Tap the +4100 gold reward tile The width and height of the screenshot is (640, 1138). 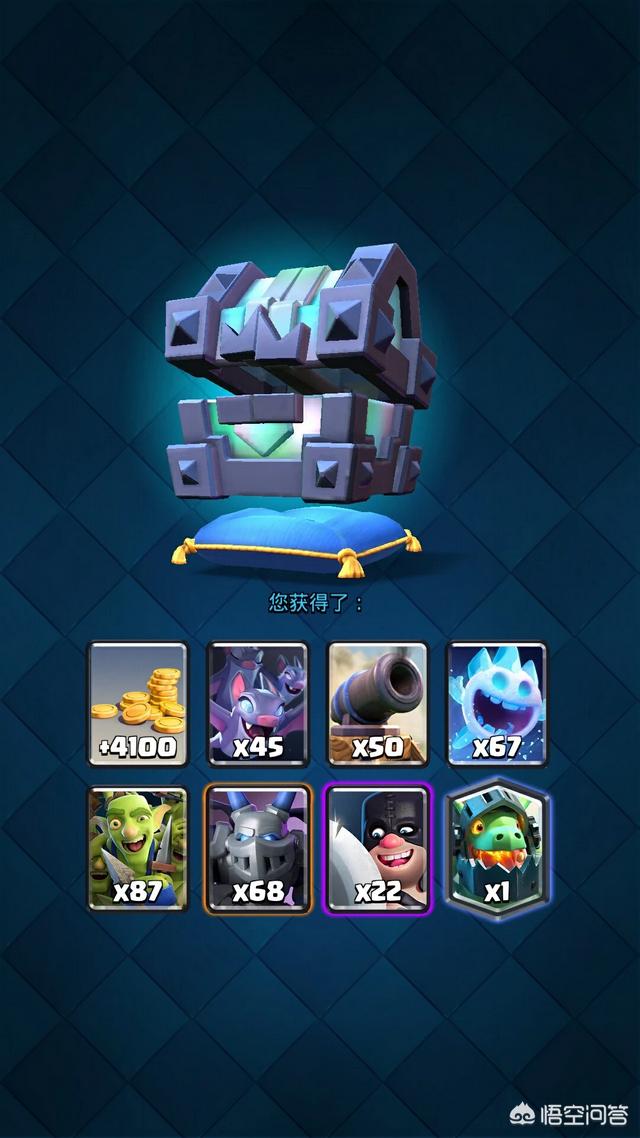click(138, 704)
